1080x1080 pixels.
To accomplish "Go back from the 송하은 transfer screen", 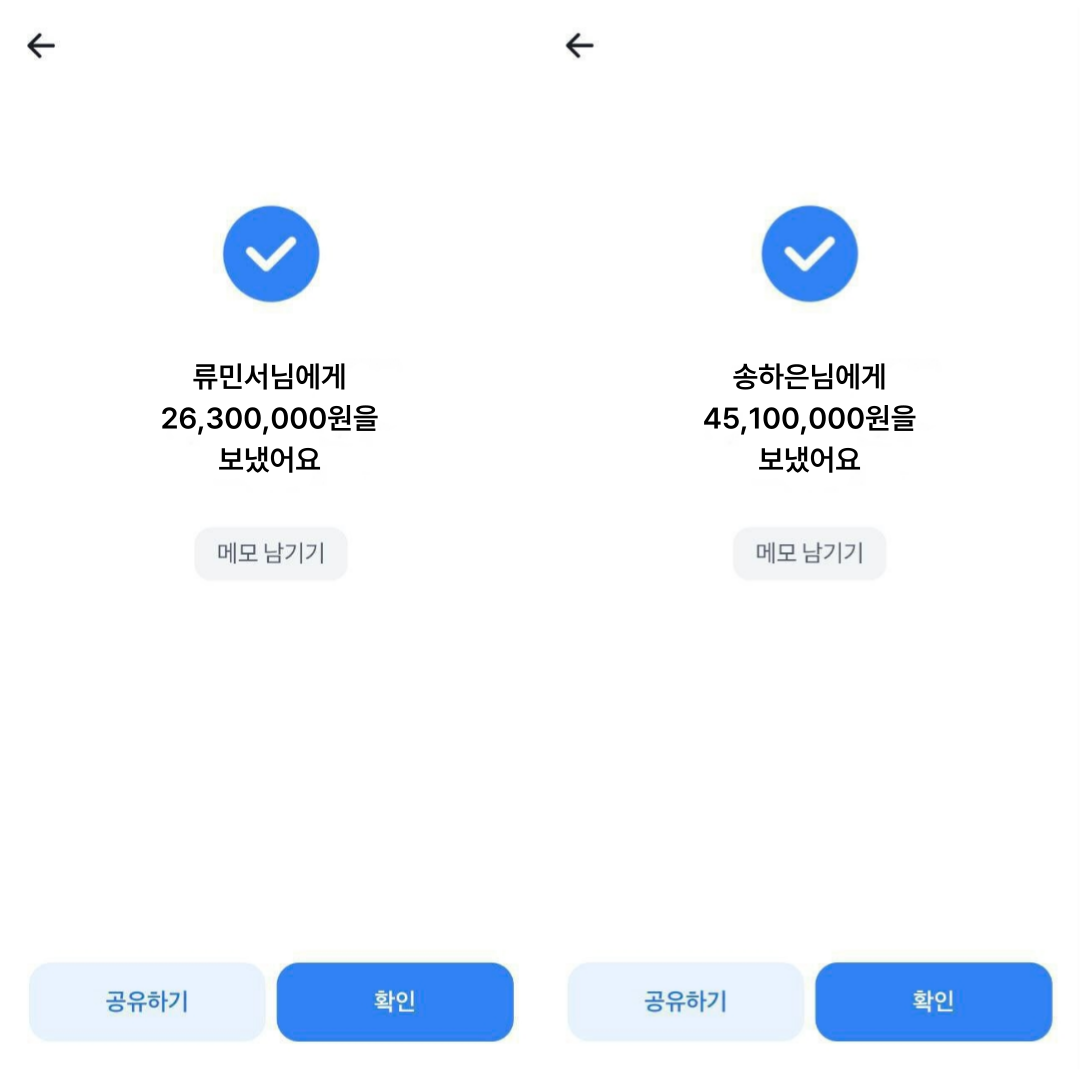I will (580, 45).
